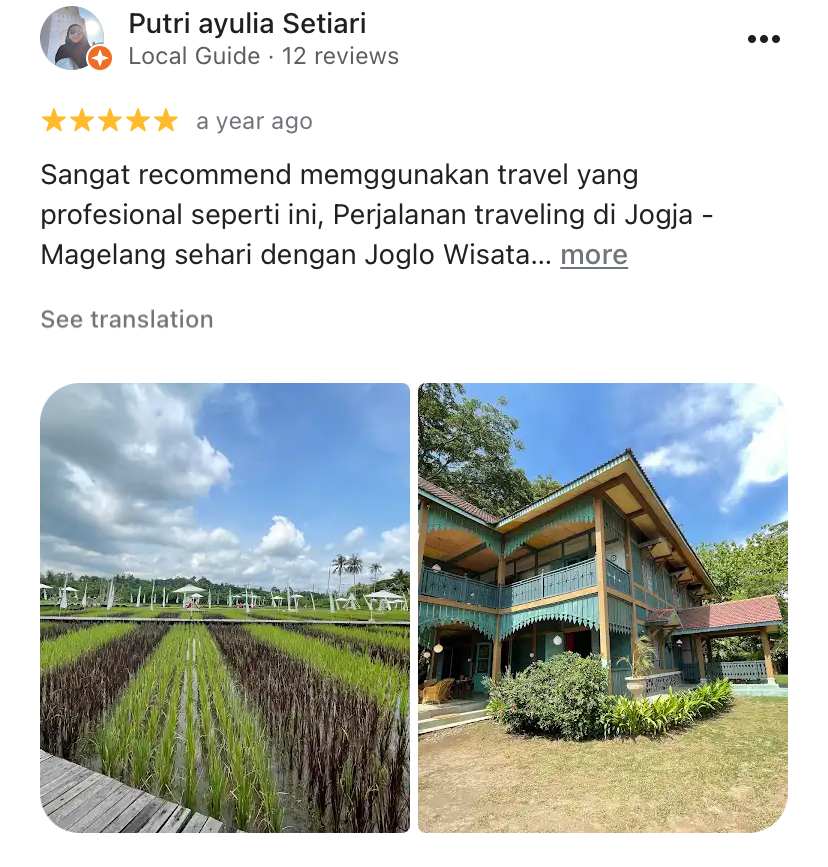Expand the truncated review with the more link
828x867 pixels.
(x=593, y=255)
